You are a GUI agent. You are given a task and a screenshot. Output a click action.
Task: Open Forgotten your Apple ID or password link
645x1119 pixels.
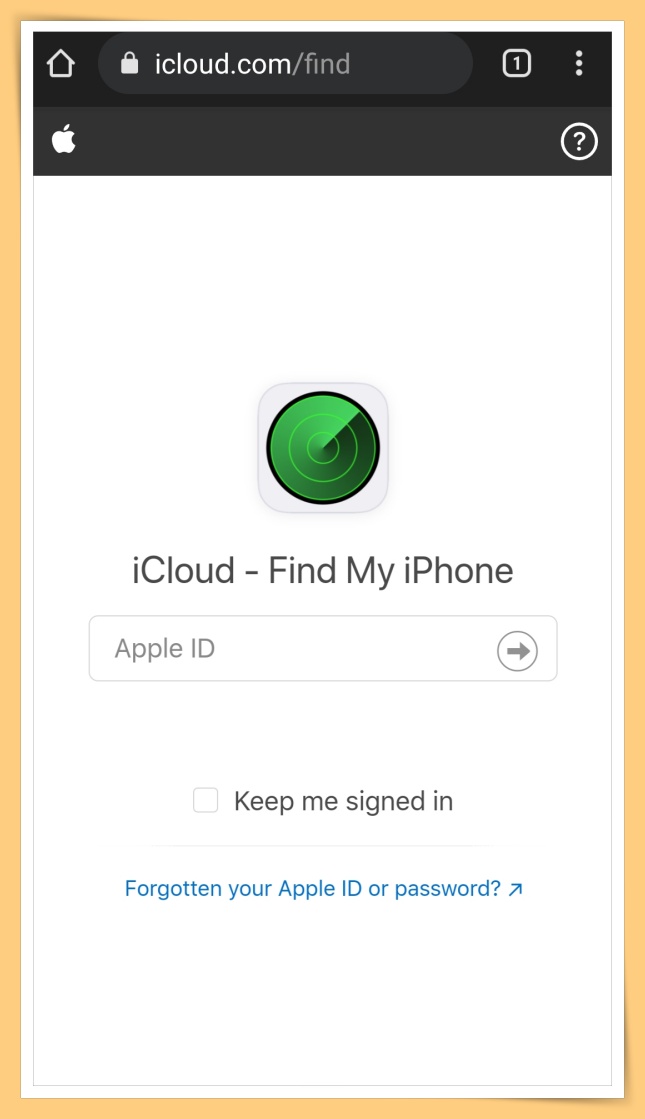(x=323, y=888)
